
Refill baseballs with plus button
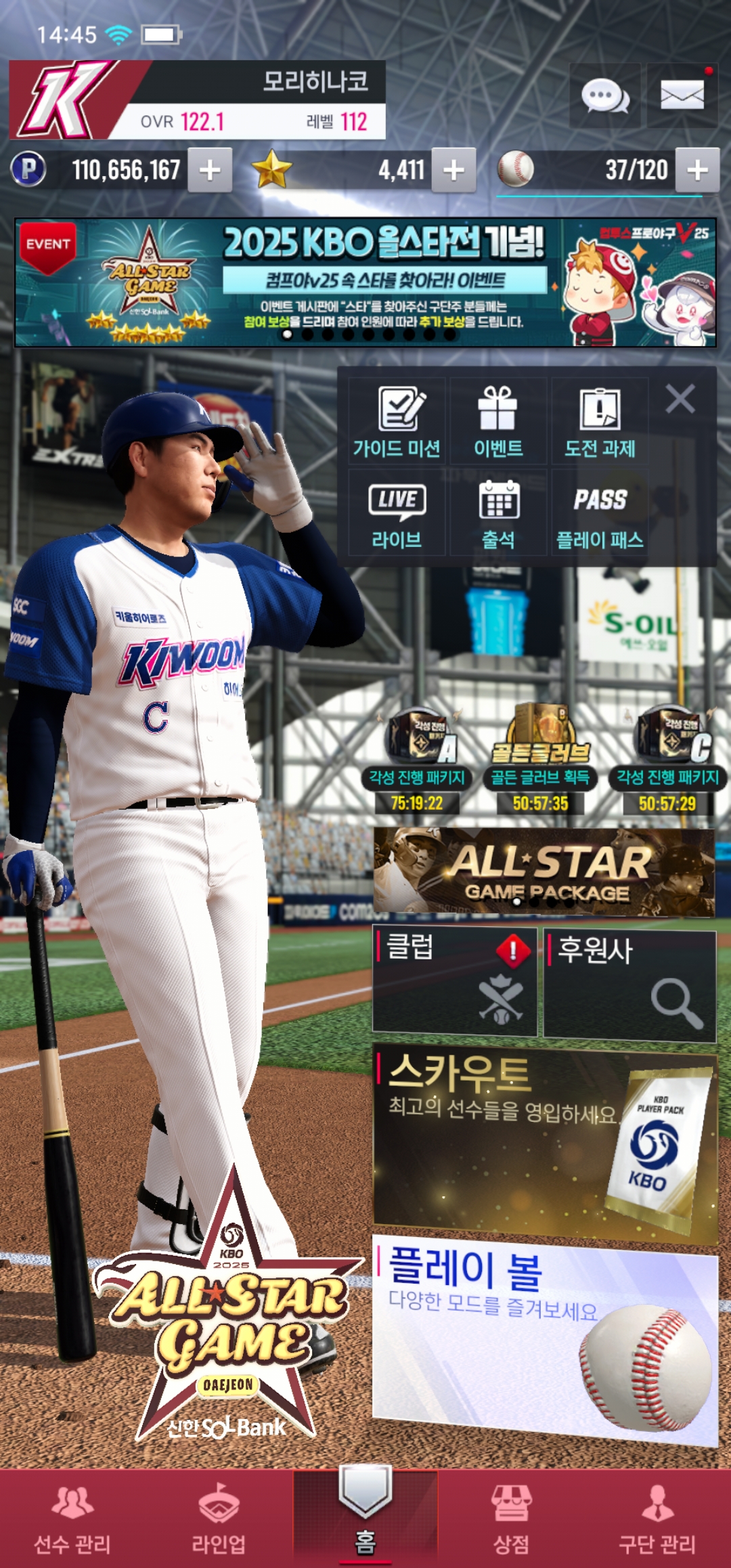click(697, 171)
